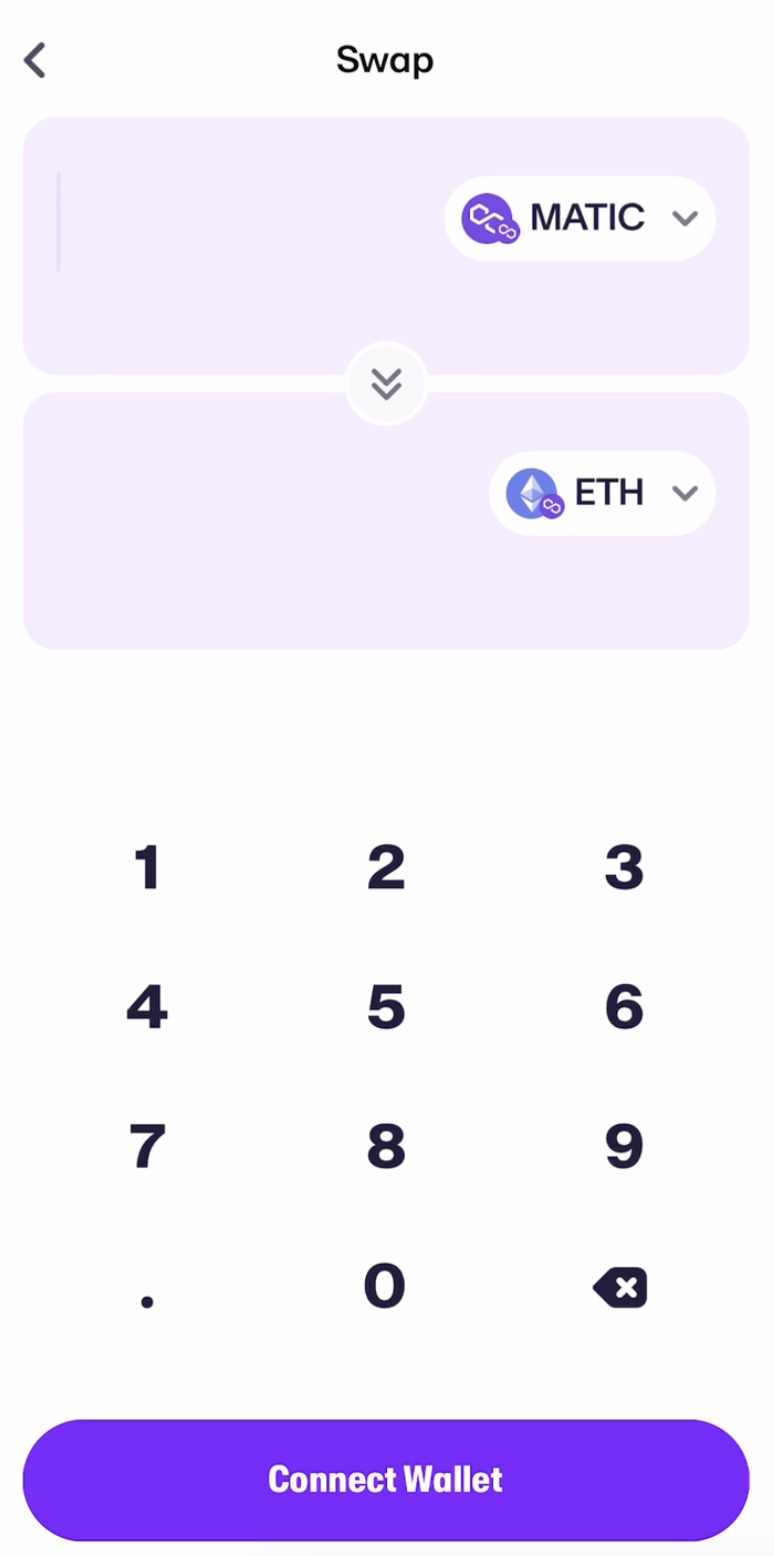This screenshot has width=774, height=1556.
Task: Flip swap direction with double-chevron button
Action: (x=386, y=385)
